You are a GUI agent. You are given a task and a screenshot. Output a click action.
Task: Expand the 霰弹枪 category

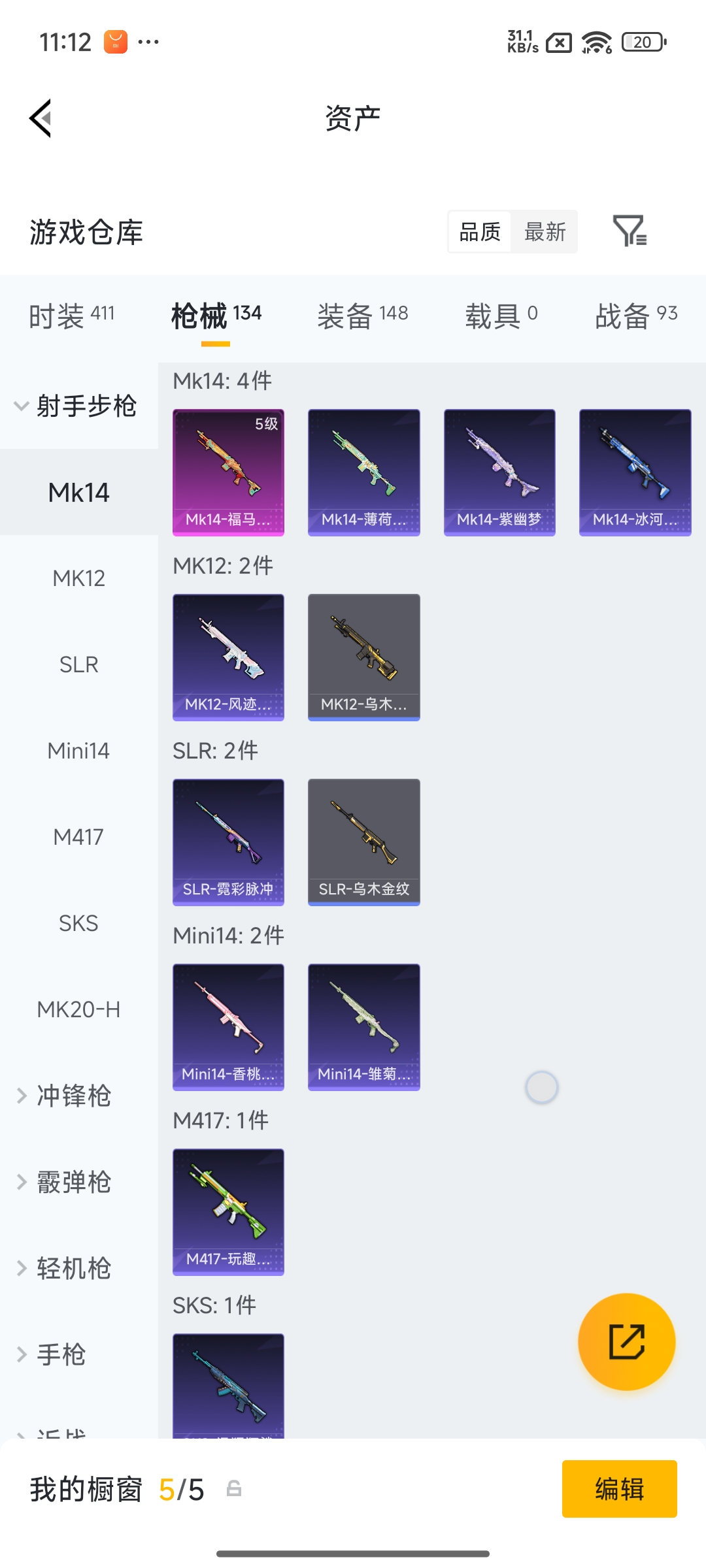click(73, 1182)
